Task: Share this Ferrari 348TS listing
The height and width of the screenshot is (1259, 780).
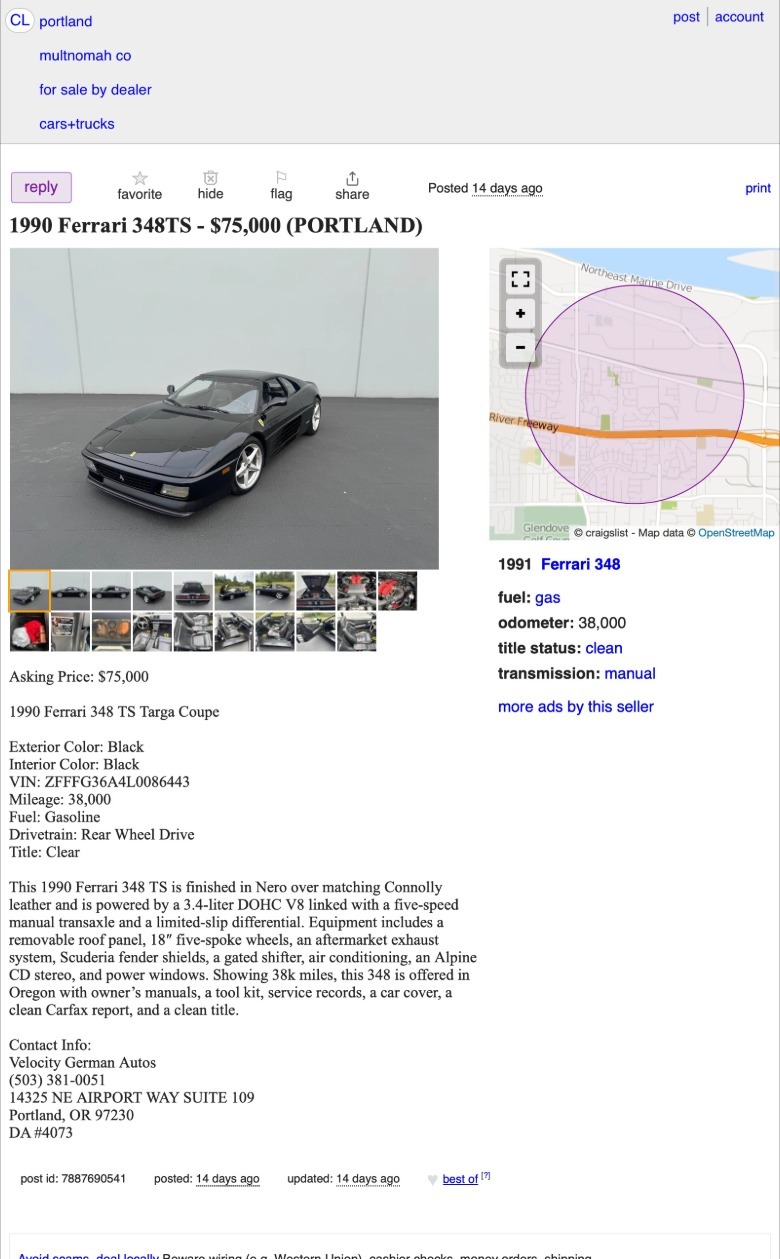Action: (352, 185)
